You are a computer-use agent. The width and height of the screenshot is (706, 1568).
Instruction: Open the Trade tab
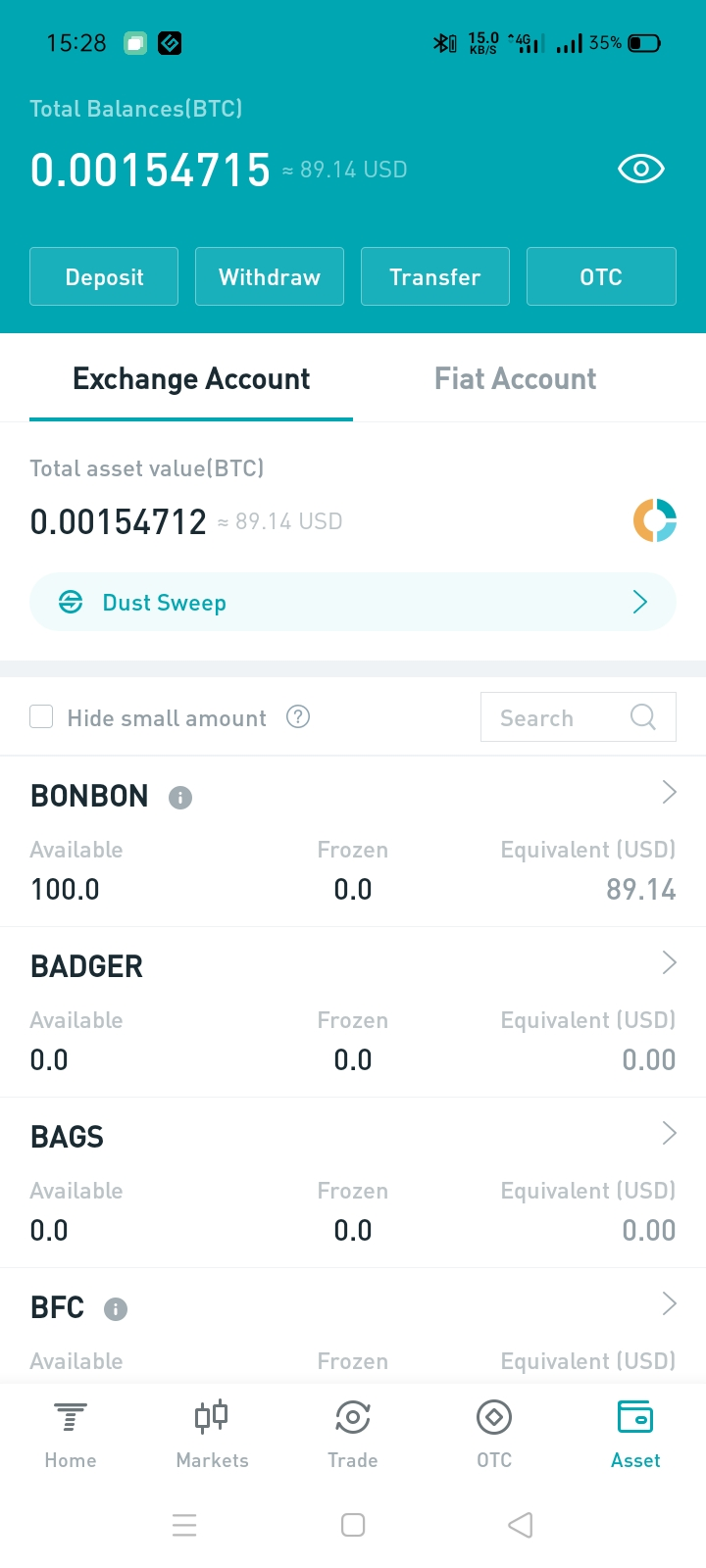tap(353, 1435)
